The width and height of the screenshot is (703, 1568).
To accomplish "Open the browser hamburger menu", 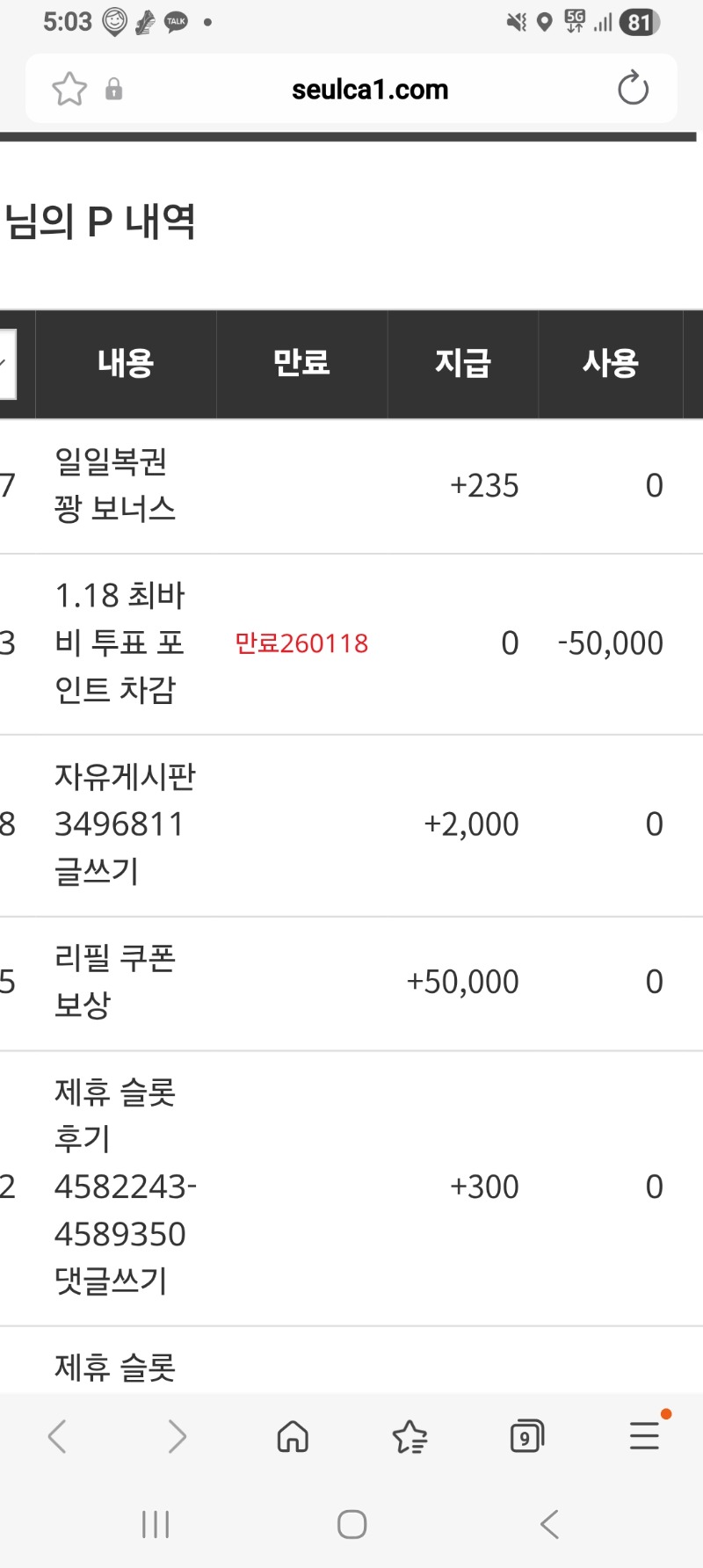I will [644, 1435].
